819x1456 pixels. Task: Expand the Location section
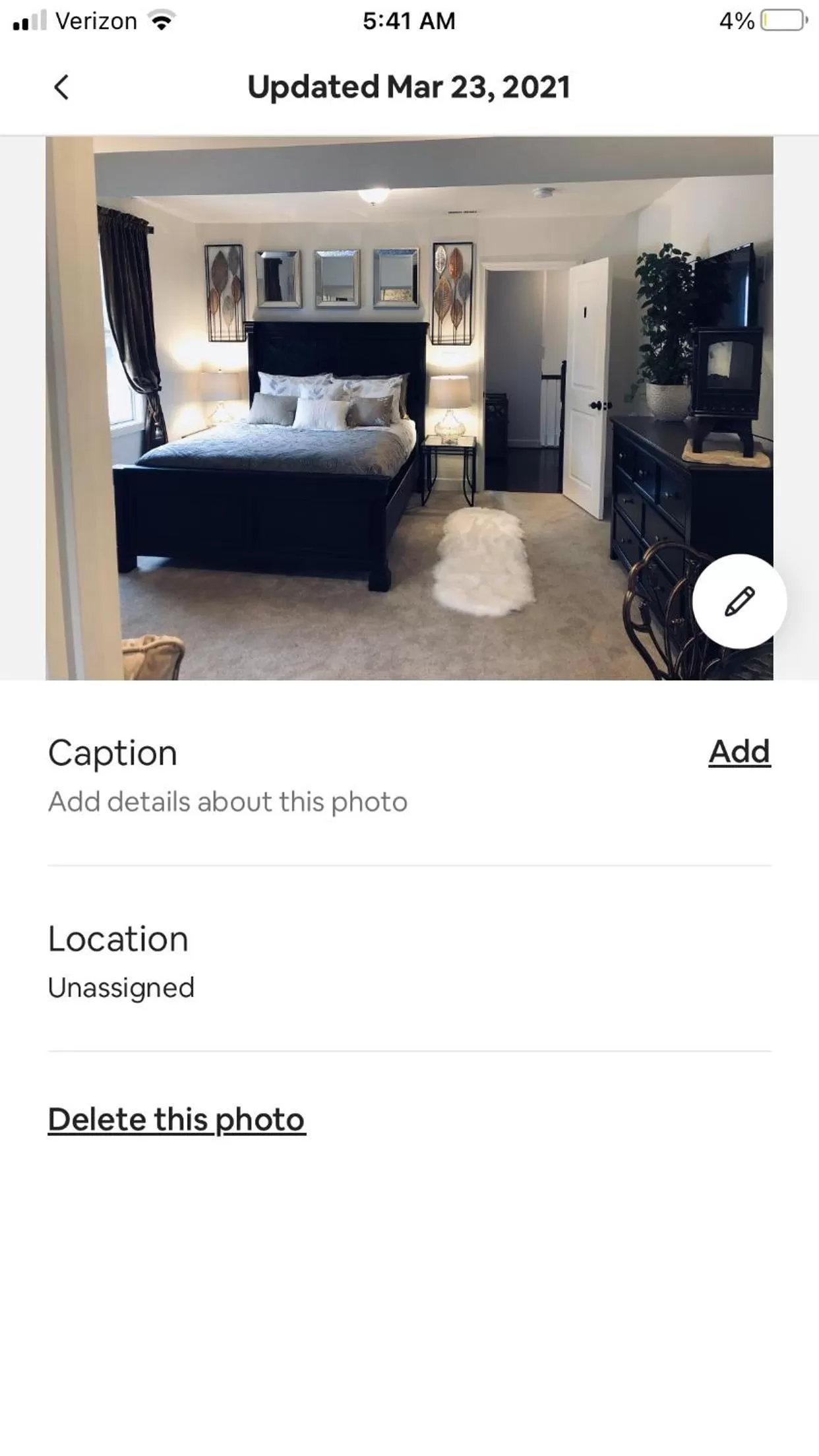pyautogui.click(x=117, y=938)
